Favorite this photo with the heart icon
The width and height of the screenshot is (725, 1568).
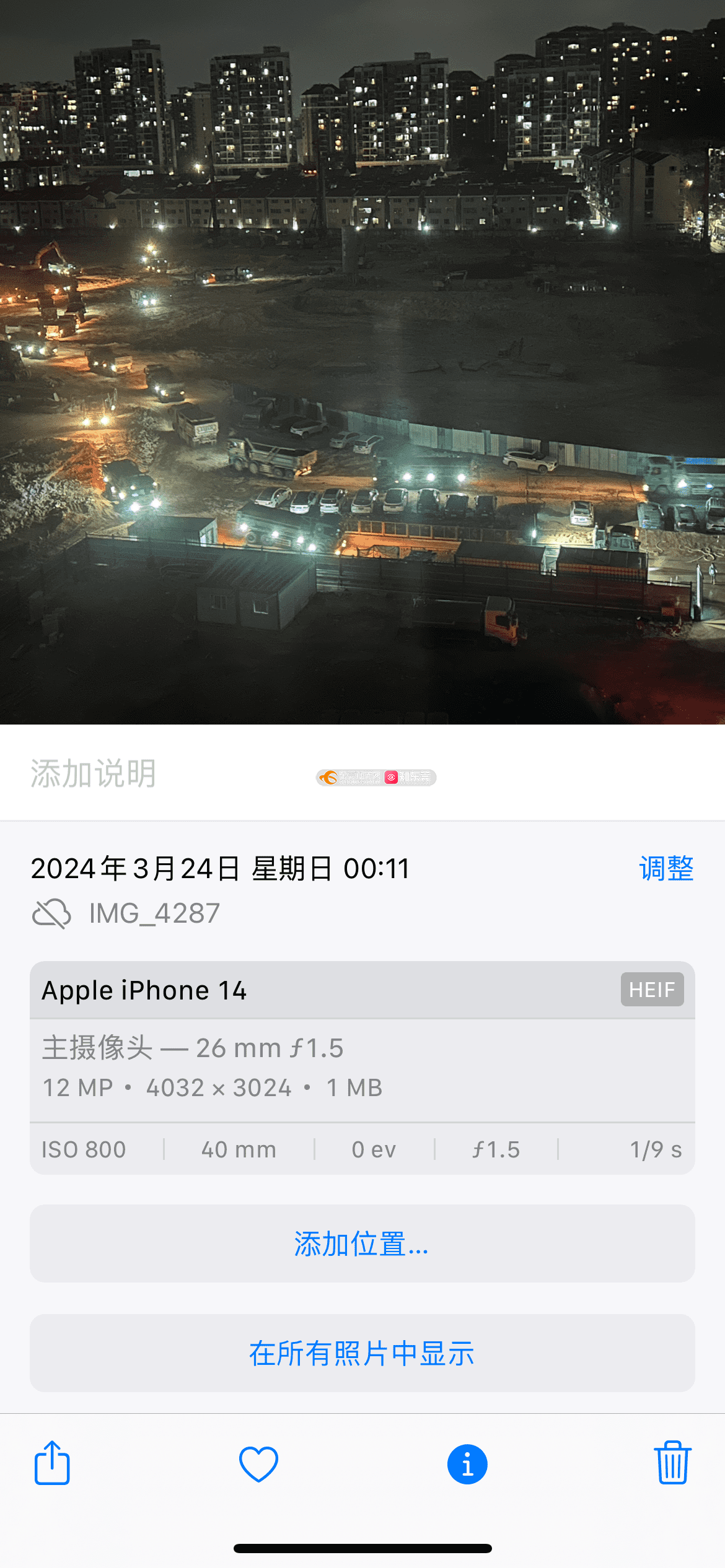258,1464
